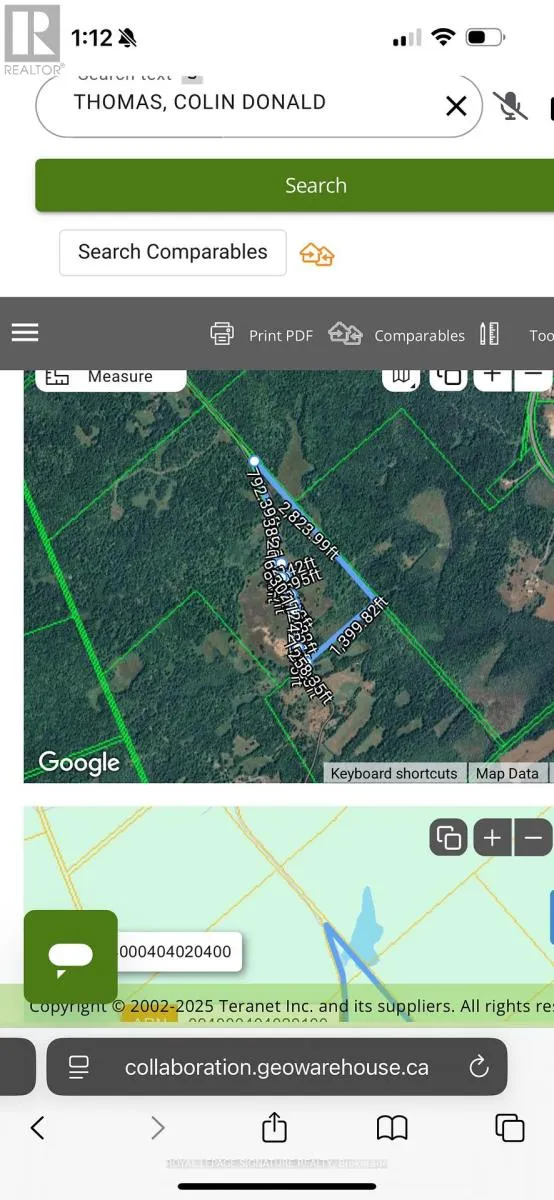
Task: Open the green chat bubble button
Action: click(x=71, y=957)
